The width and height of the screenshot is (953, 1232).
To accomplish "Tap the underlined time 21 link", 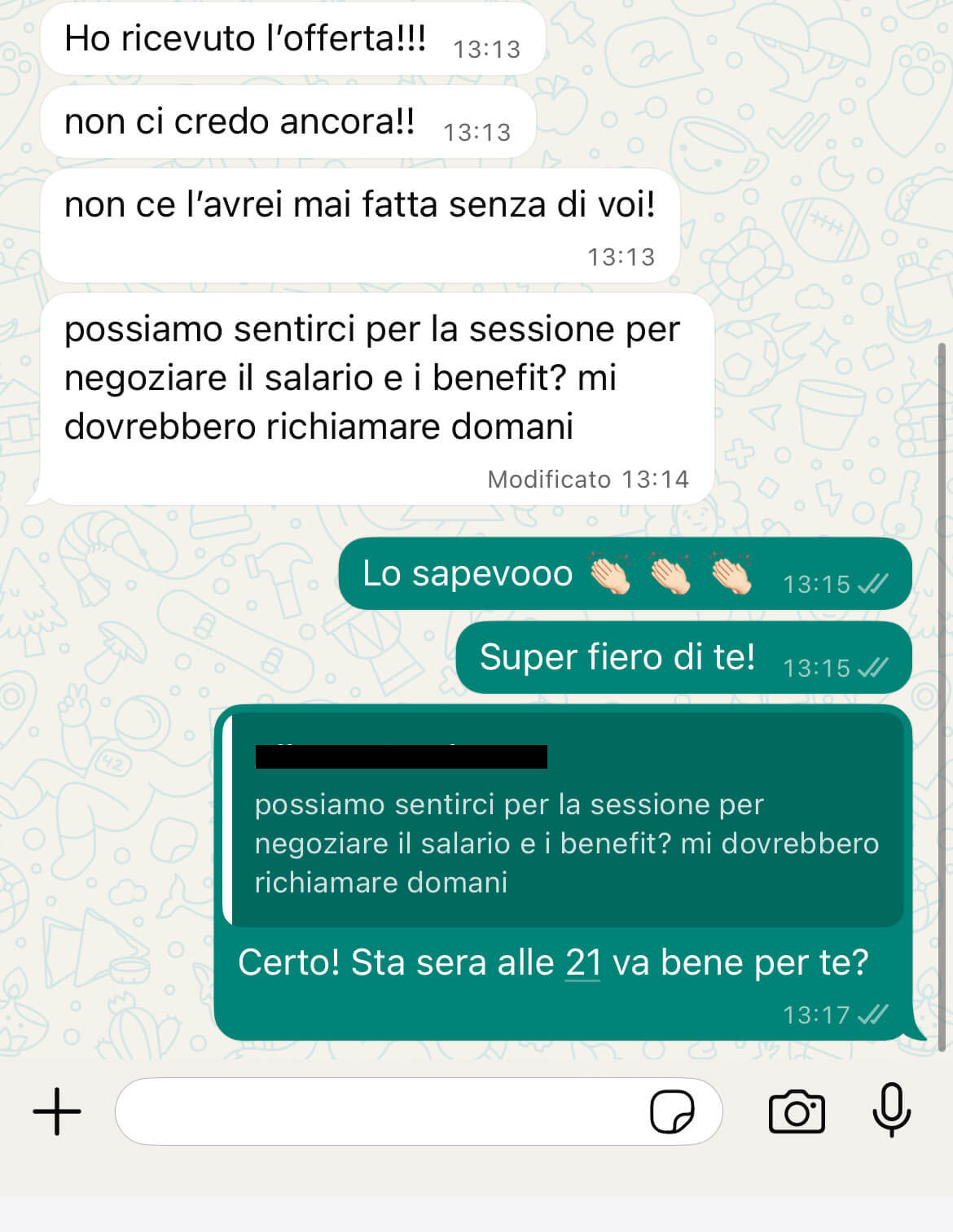I will (583, 963).
